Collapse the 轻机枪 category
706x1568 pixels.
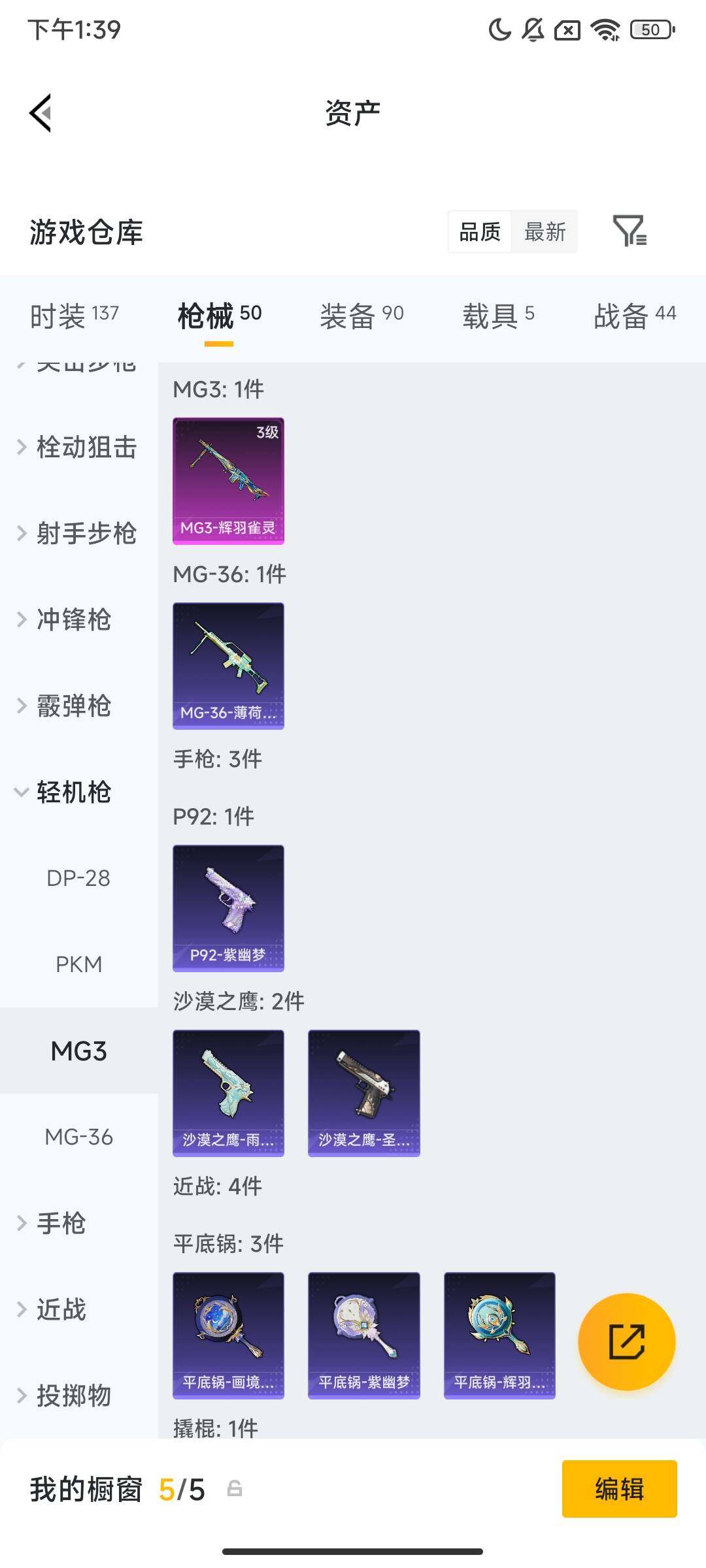73,792
